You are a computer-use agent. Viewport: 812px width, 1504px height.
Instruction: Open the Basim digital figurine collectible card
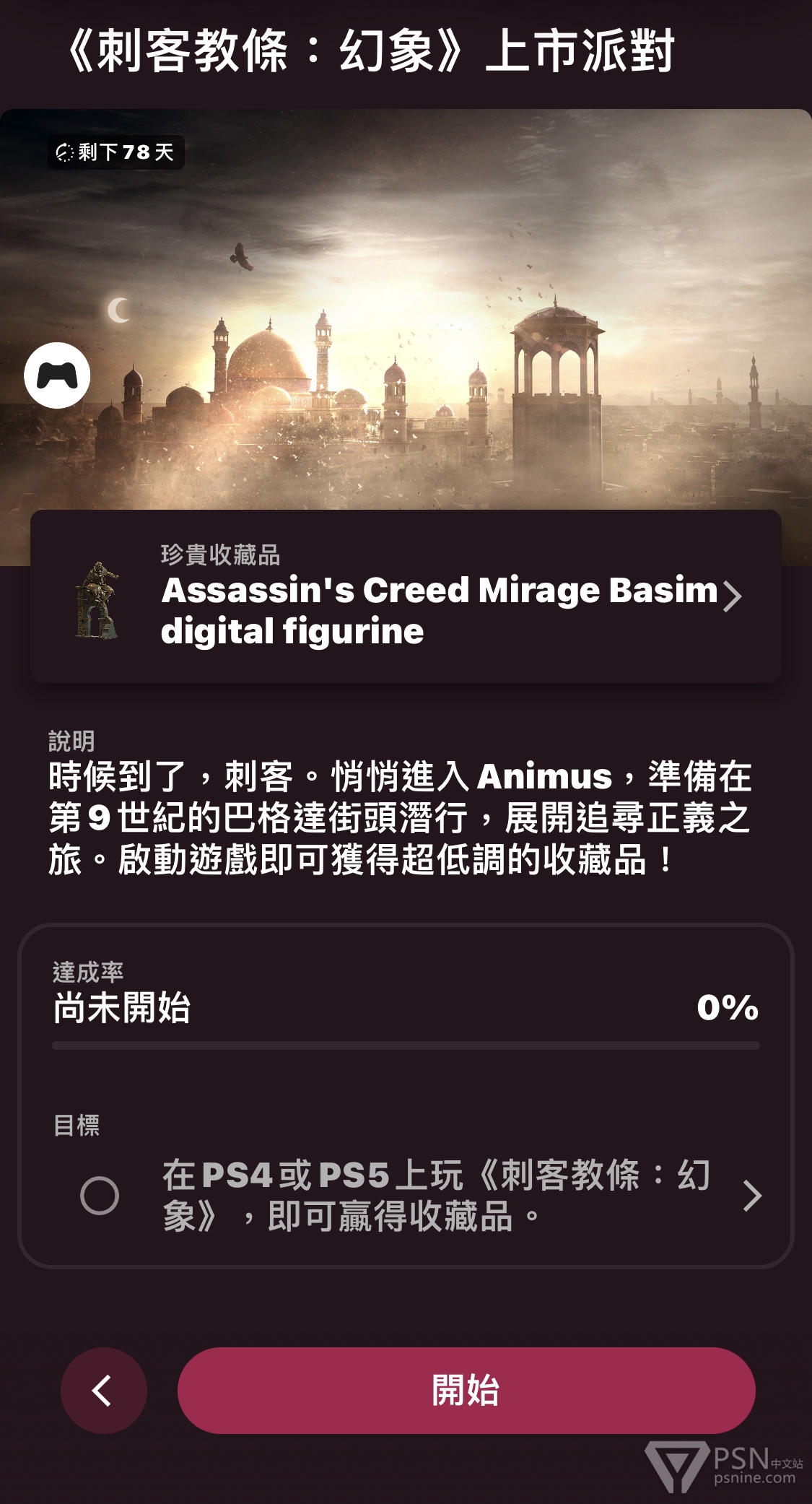(406, 596)
